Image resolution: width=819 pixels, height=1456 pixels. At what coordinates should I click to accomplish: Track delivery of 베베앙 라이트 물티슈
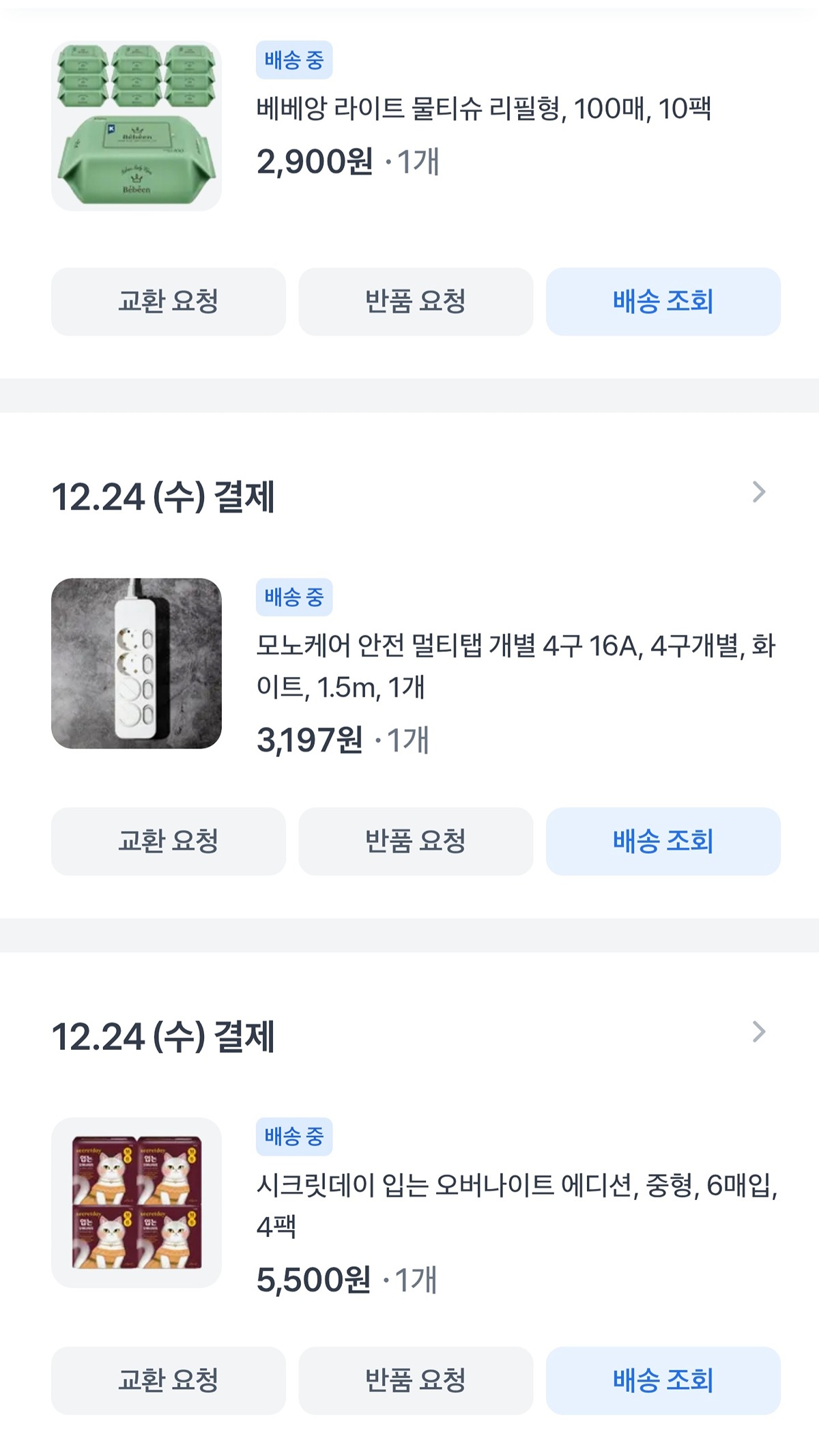pos(663,301)
